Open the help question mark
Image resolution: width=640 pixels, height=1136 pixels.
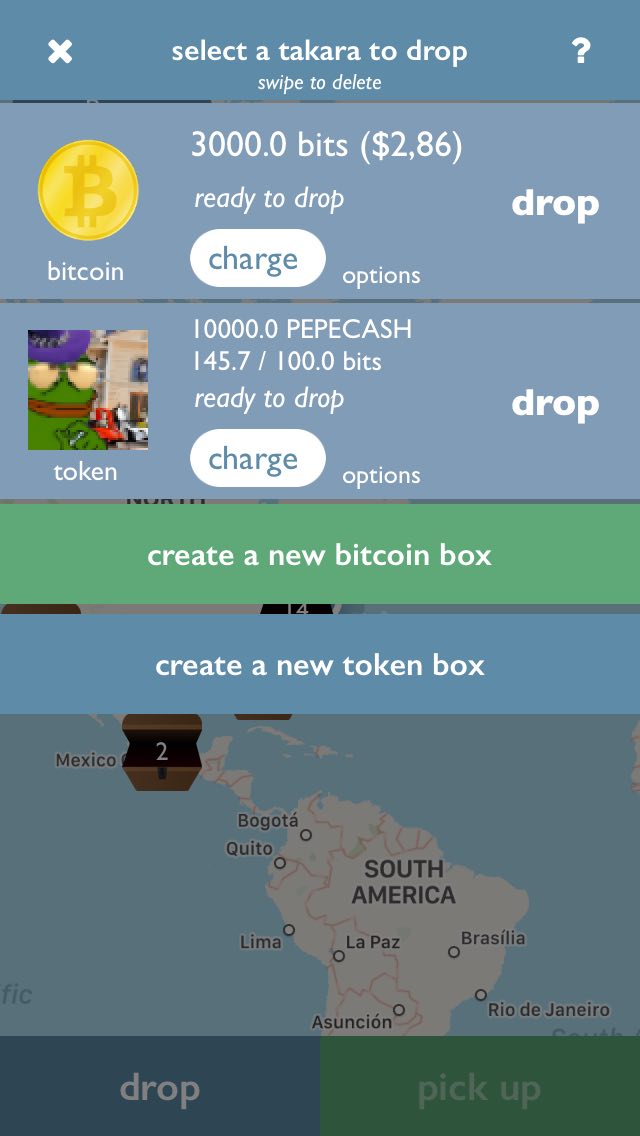[x=580, y=51]
